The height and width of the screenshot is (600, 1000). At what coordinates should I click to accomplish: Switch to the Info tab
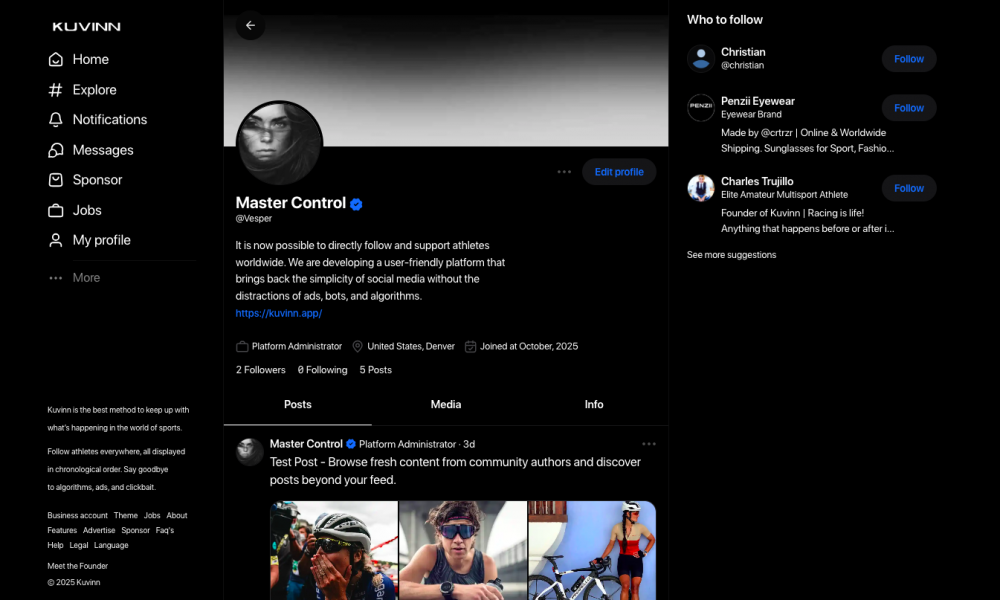coord(594,405)
